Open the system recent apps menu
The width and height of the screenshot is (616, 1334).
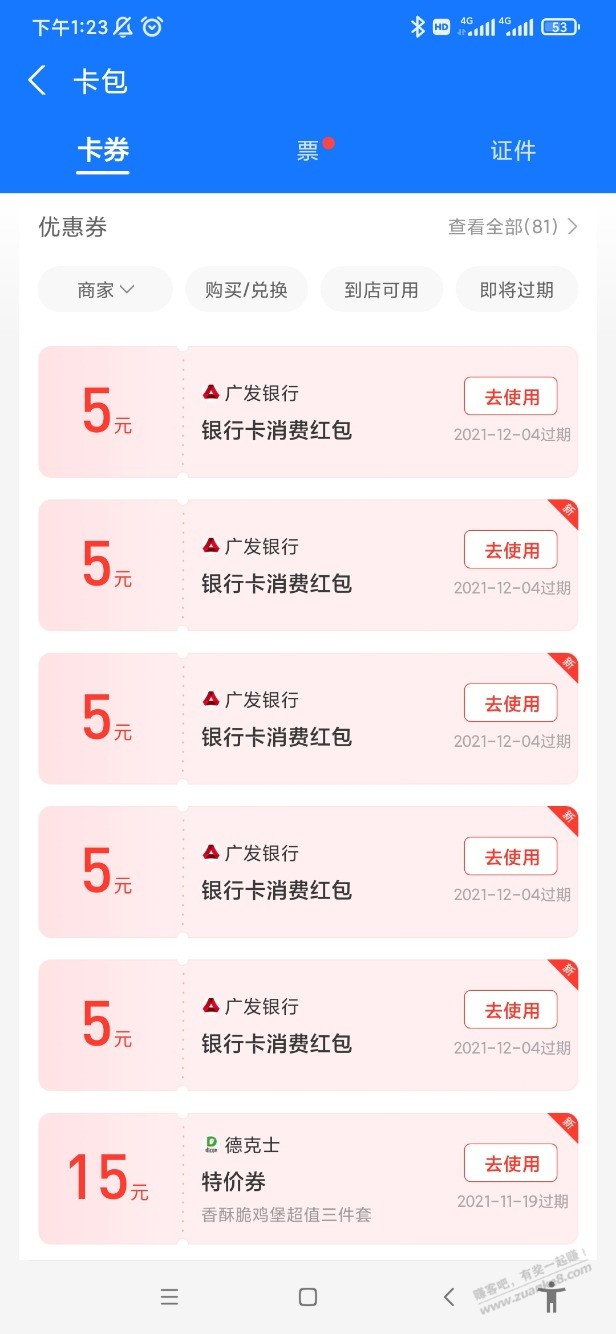[x=170, y=1297]
